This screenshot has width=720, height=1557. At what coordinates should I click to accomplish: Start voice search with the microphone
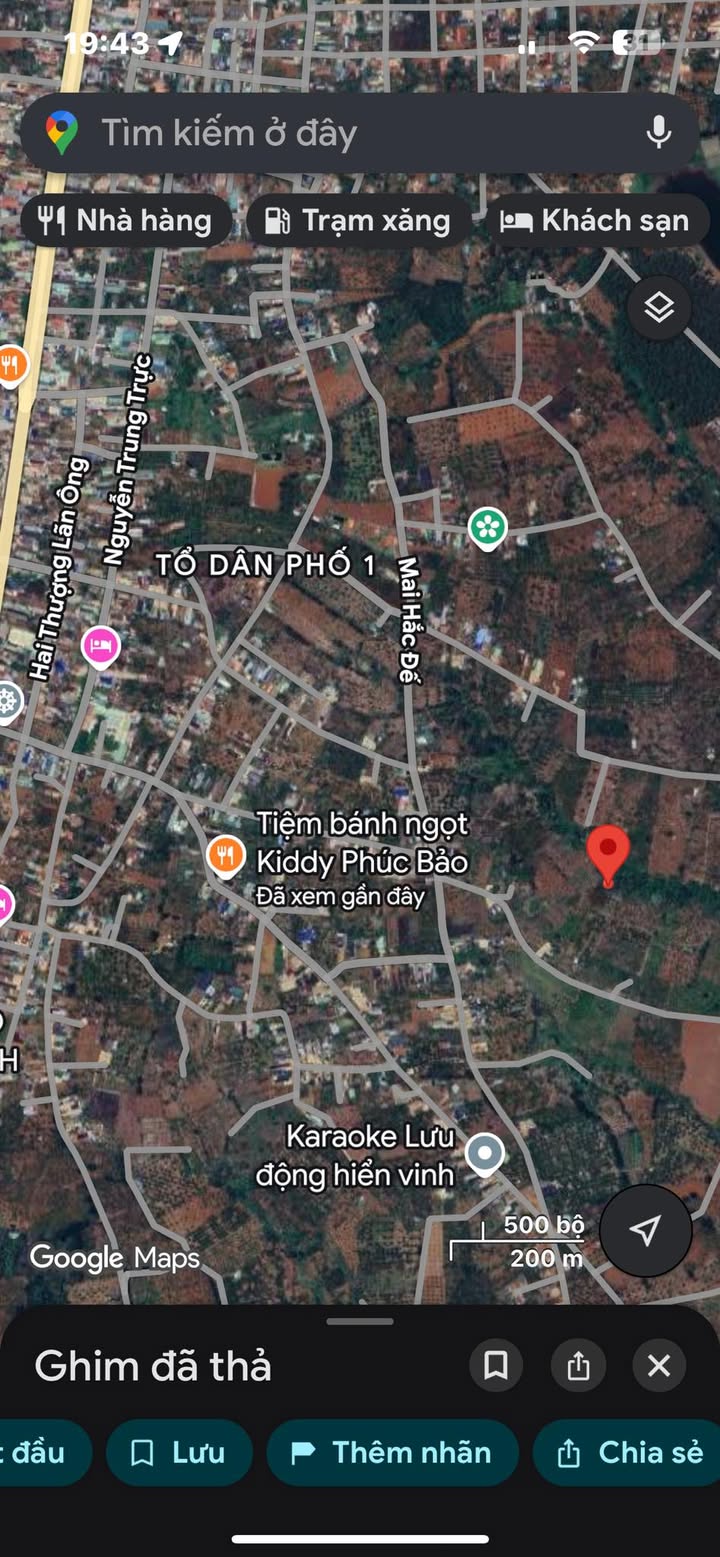tap(658, 133)
